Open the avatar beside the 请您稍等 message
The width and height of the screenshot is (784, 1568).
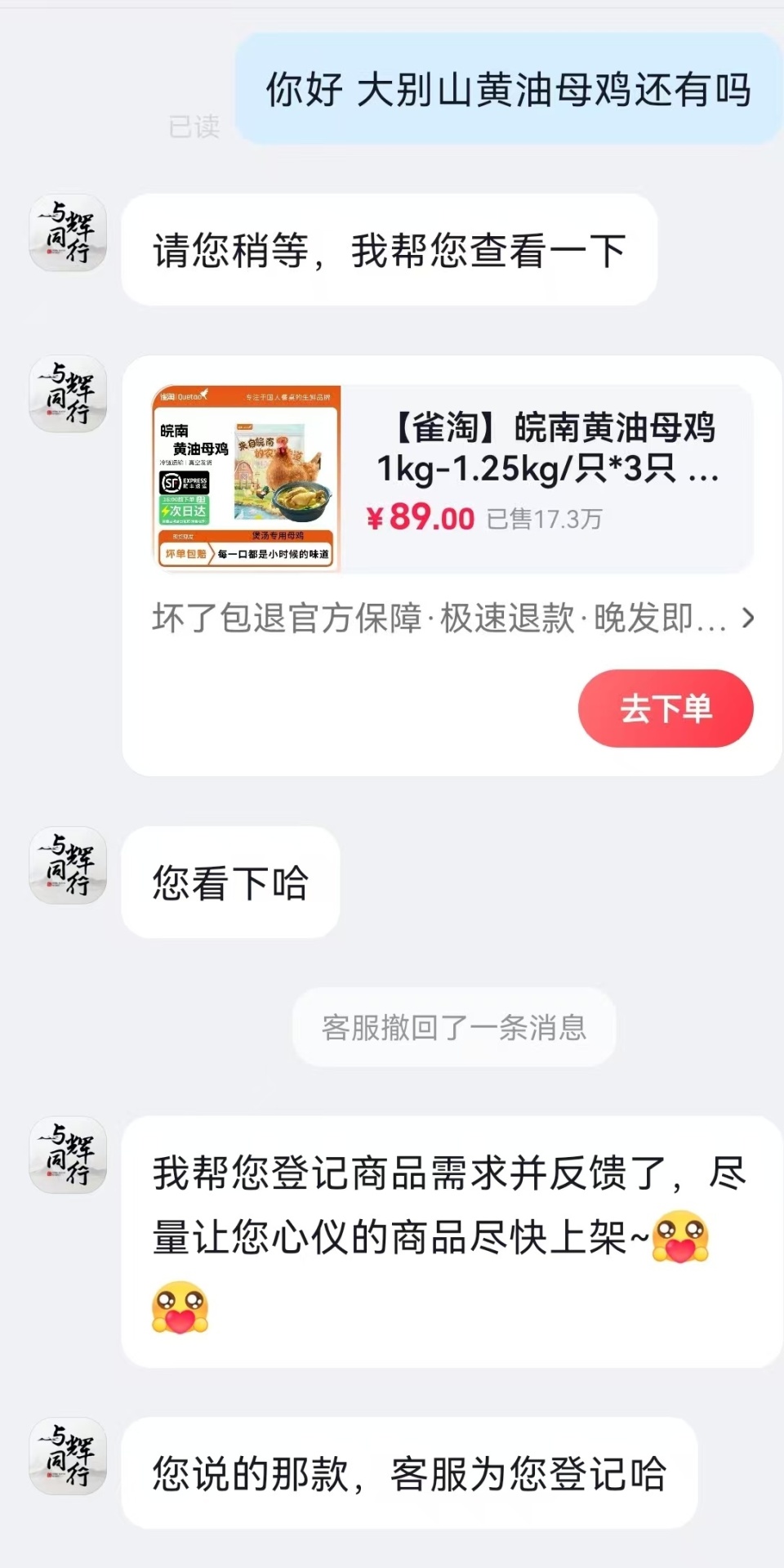click(x=68, y=233)
